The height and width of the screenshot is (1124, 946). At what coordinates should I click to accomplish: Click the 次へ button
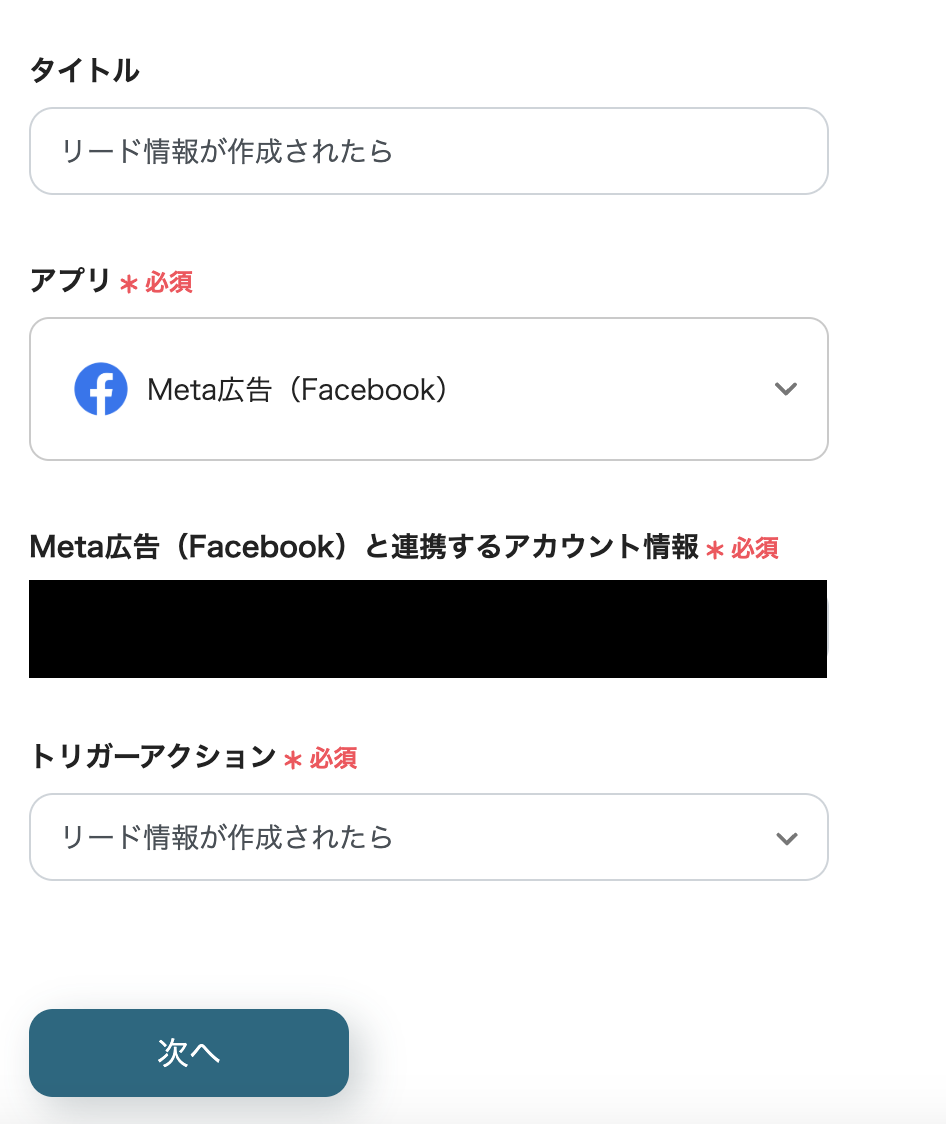click(188, 1052)
